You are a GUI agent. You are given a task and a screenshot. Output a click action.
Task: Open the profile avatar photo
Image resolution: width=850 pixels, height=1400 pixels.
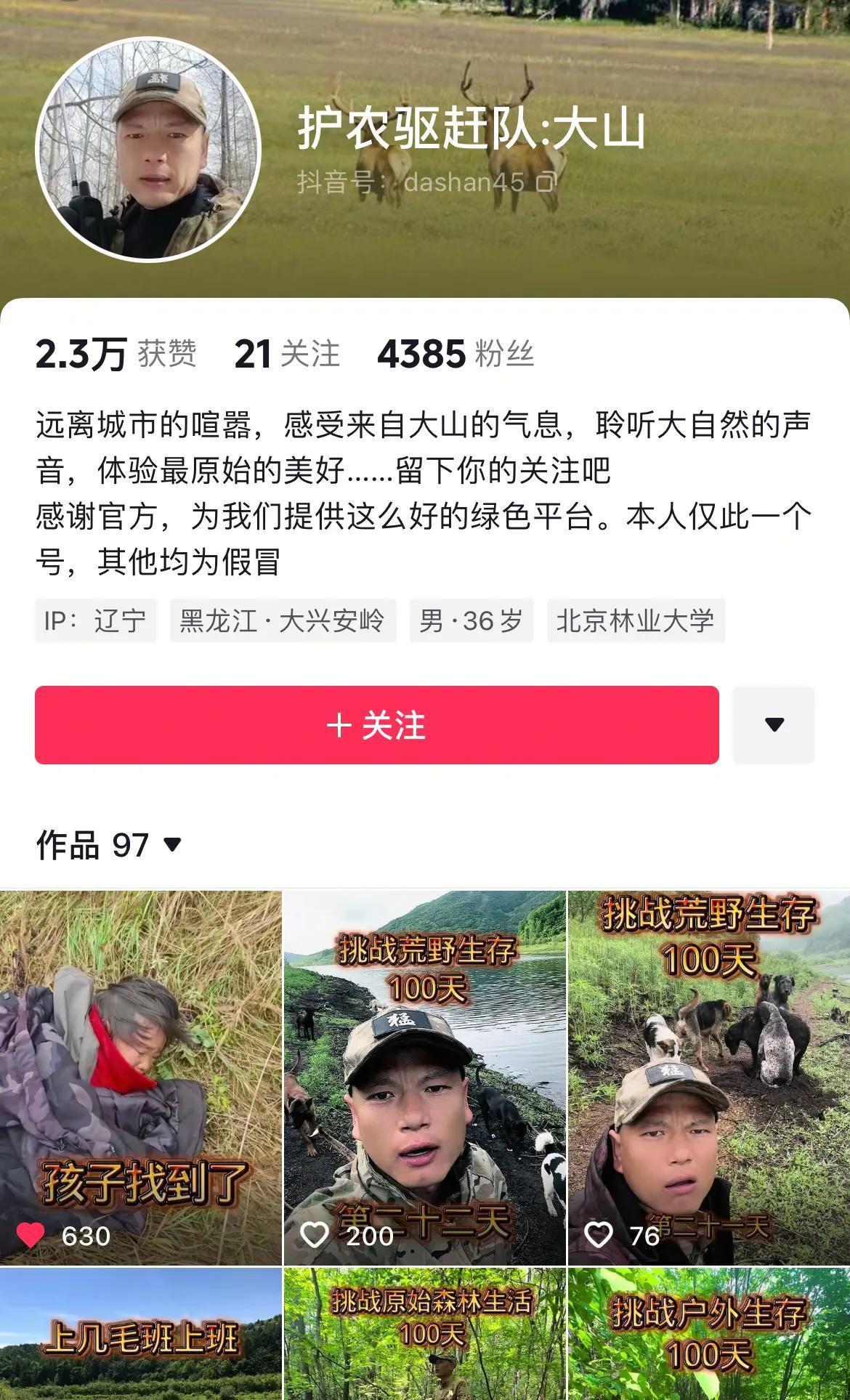(148, 149)
